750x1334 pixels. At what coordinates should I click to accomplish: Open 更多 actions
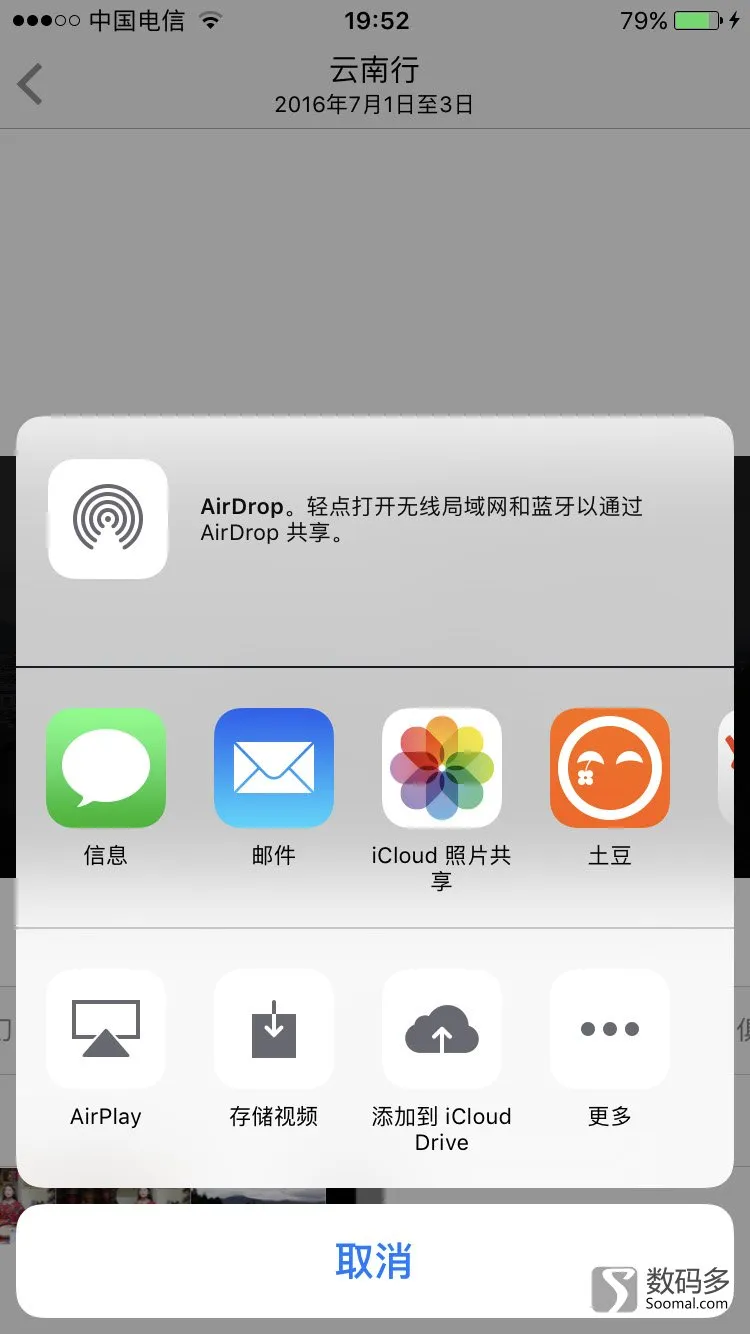click(x=610, y=1029)
